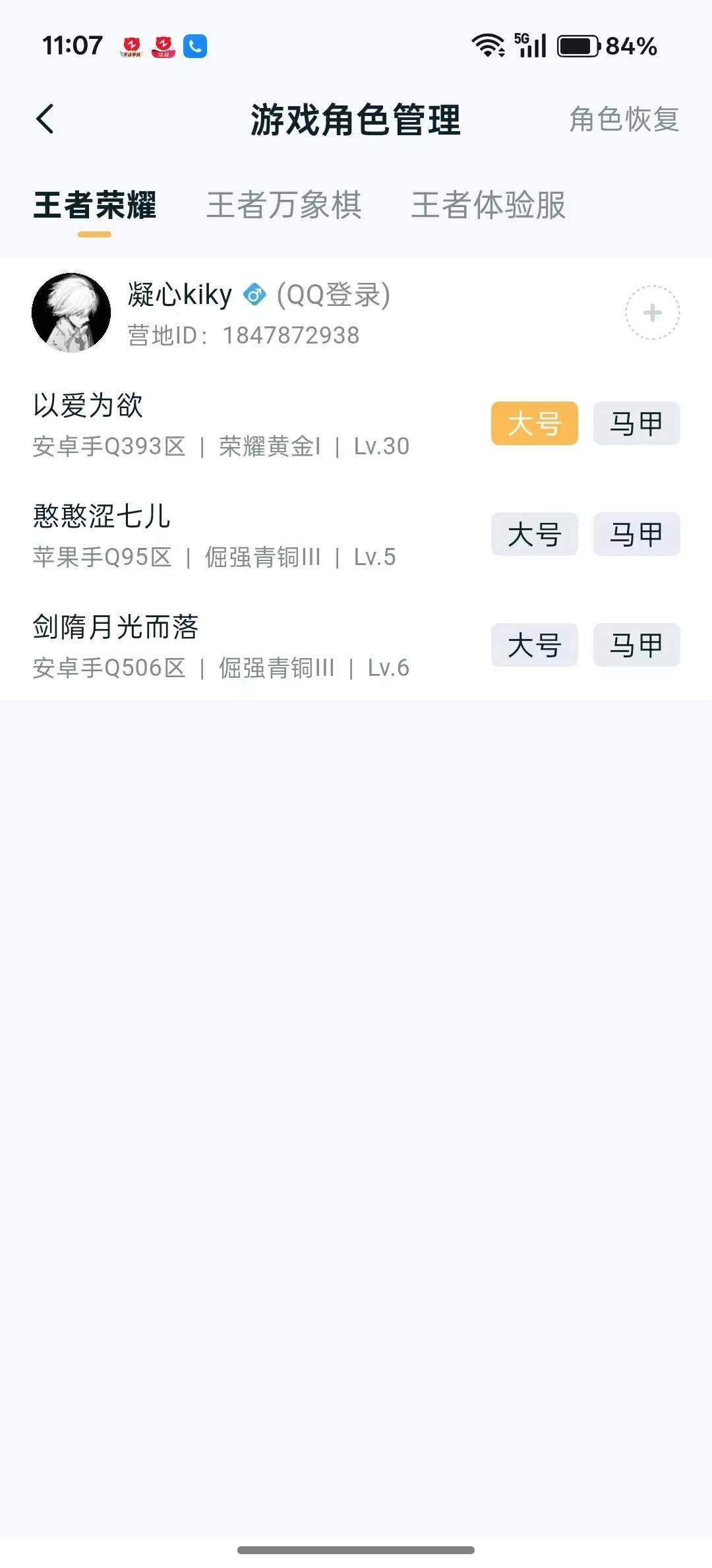
Task: Click the male gender icon beside 凝心kiky
Action: 254,296
